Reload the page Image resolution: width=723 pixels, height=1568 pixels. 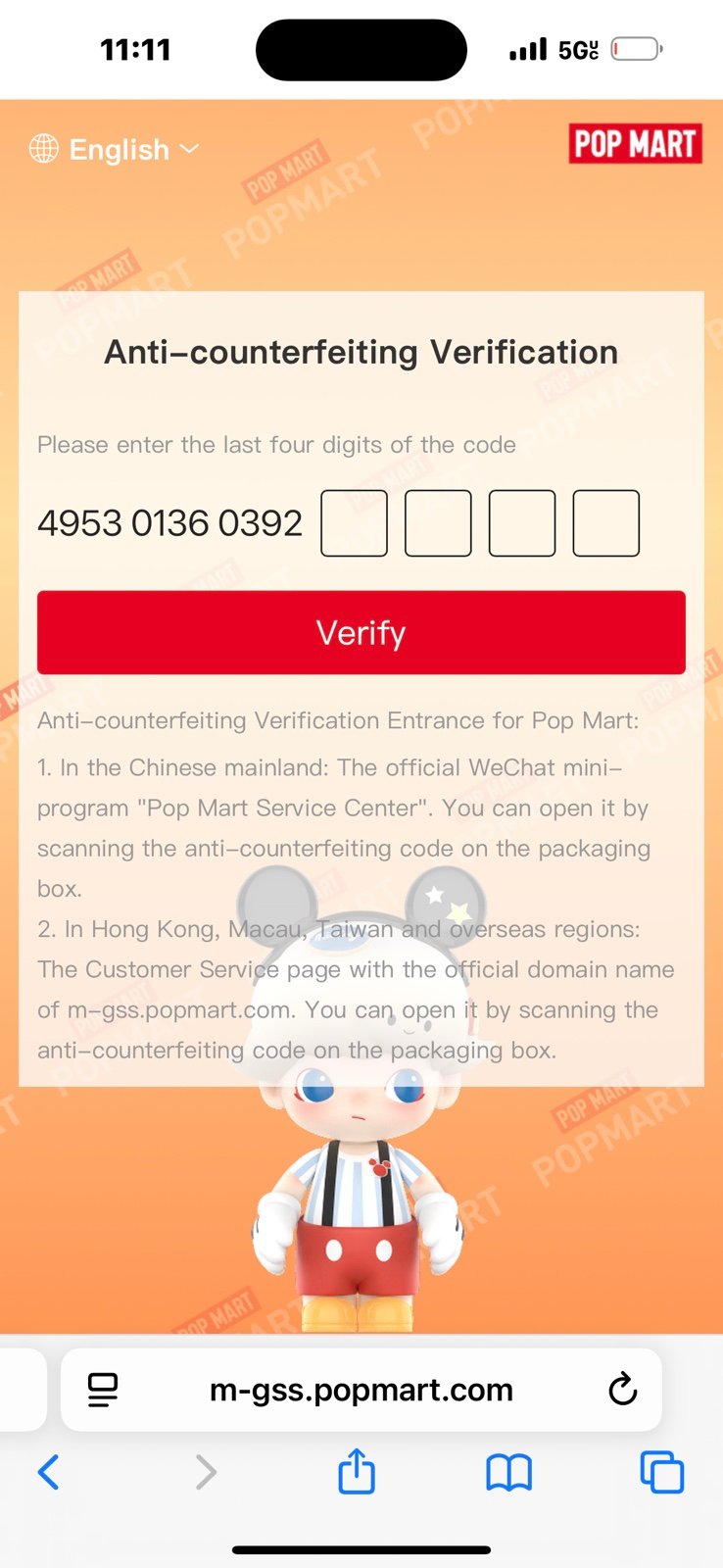coord(622,1390)
